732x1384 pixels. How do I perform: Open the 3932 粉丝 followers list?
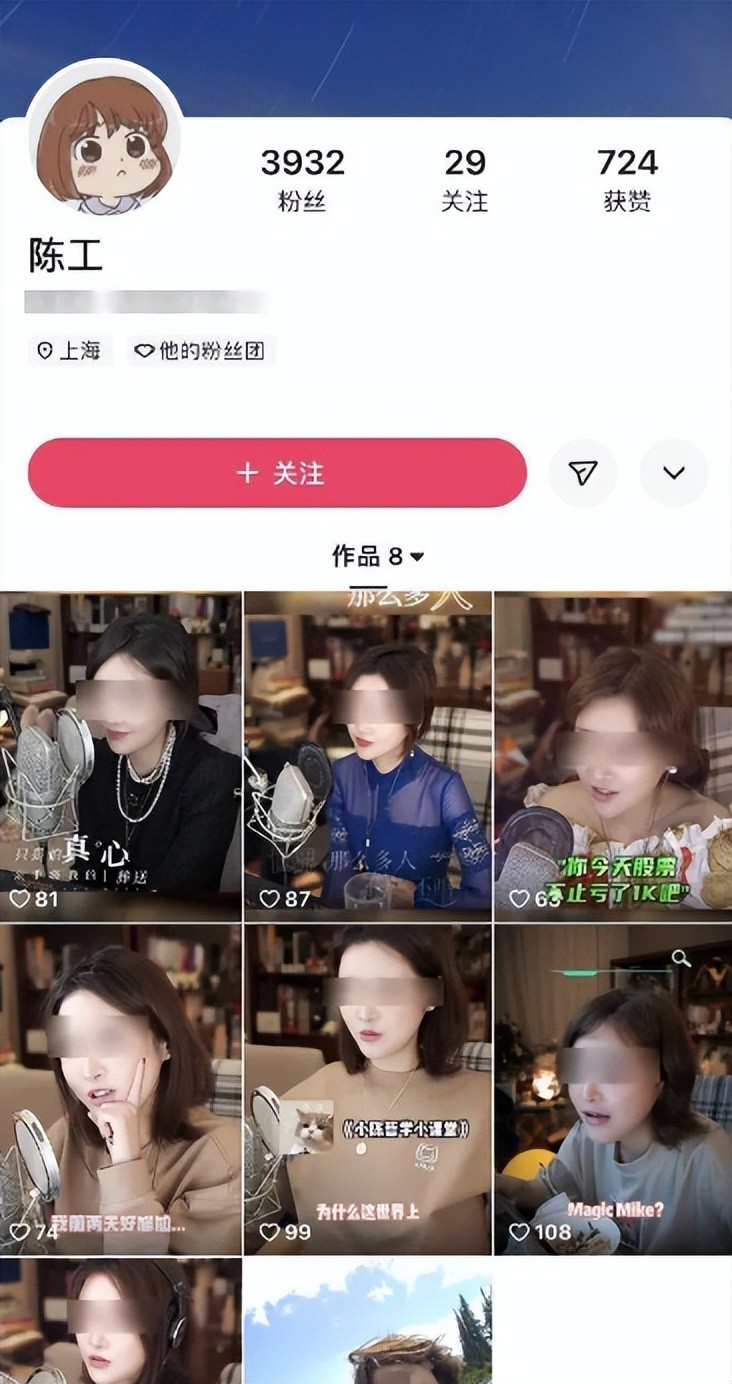click(302, 178)
